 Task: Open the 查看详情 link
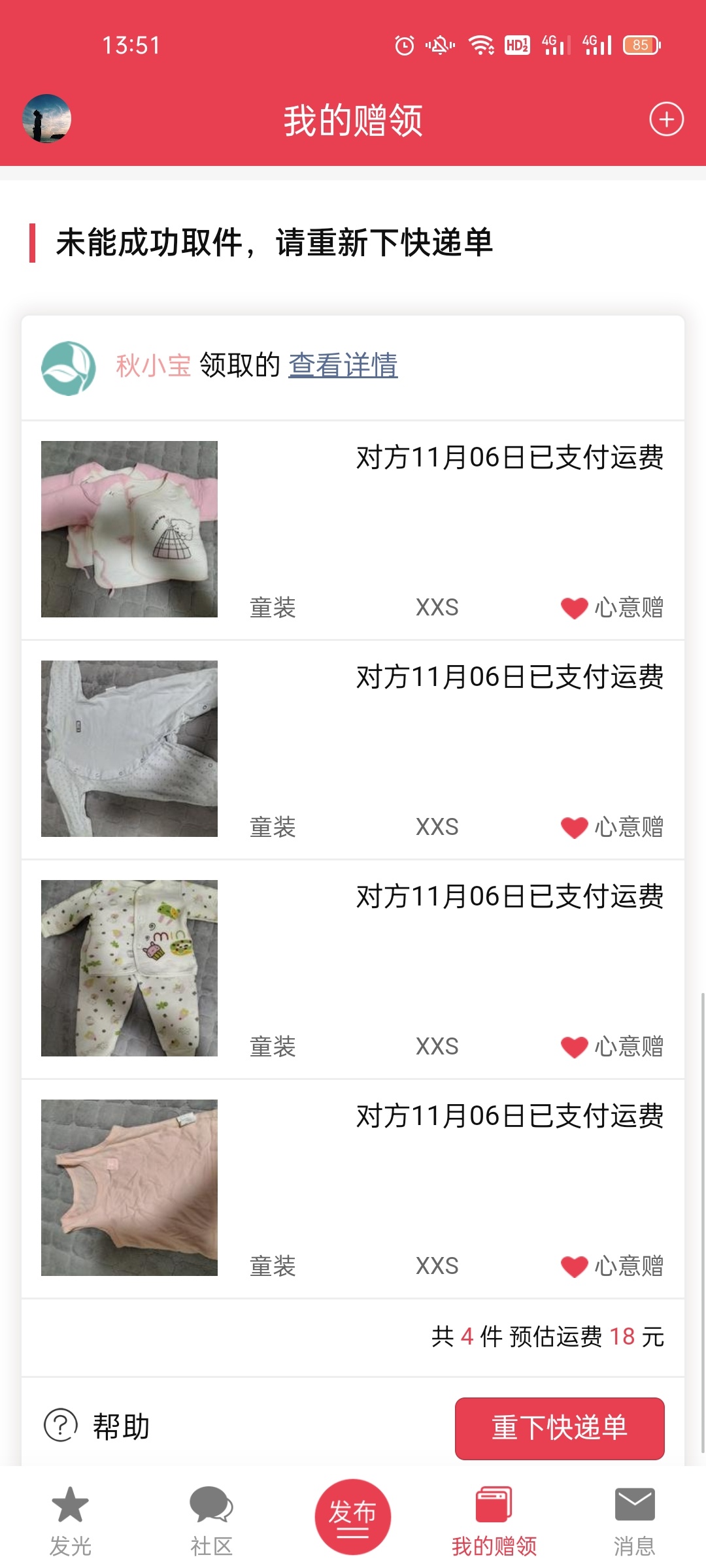(x=343, y=365)
